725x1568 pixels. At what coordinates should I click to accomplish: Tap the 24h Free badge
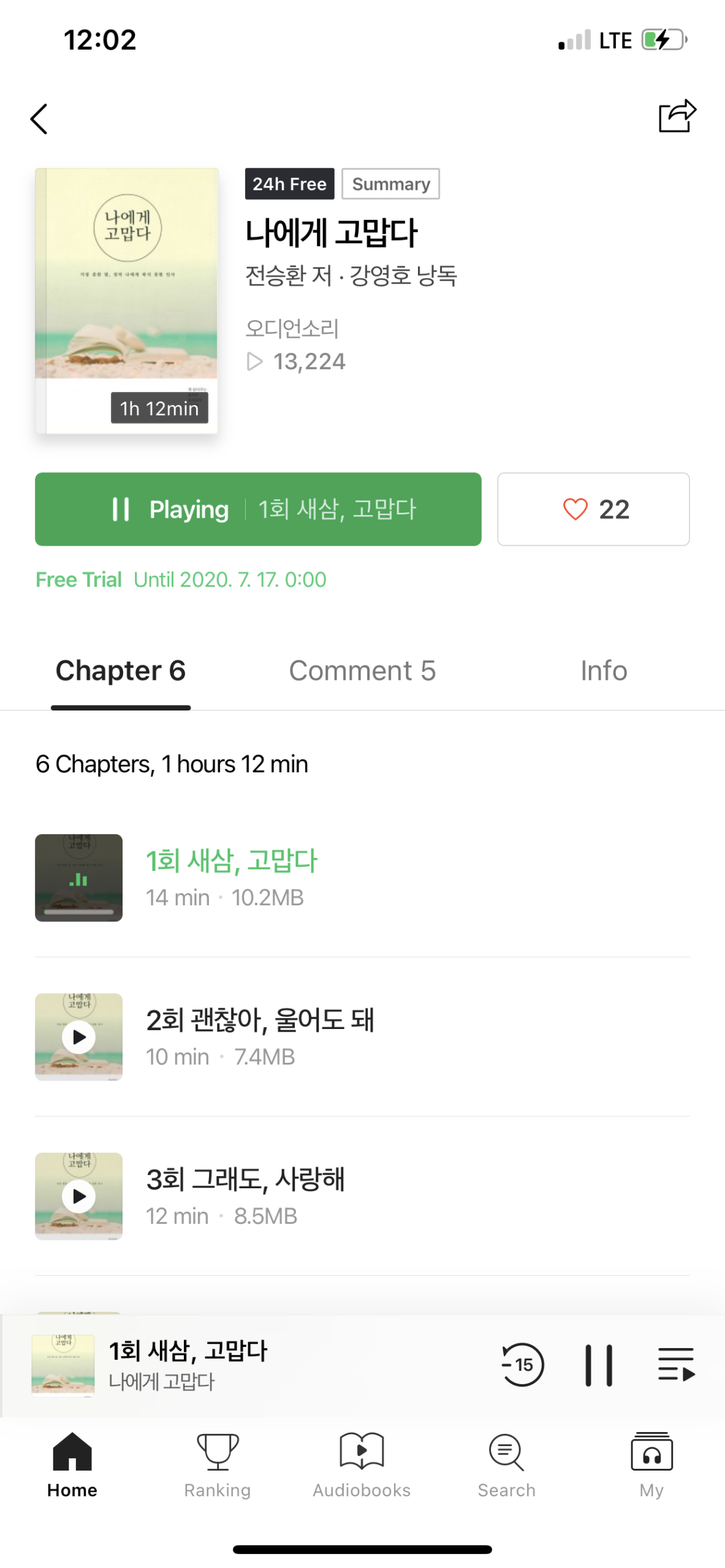(x=289, y=184)
